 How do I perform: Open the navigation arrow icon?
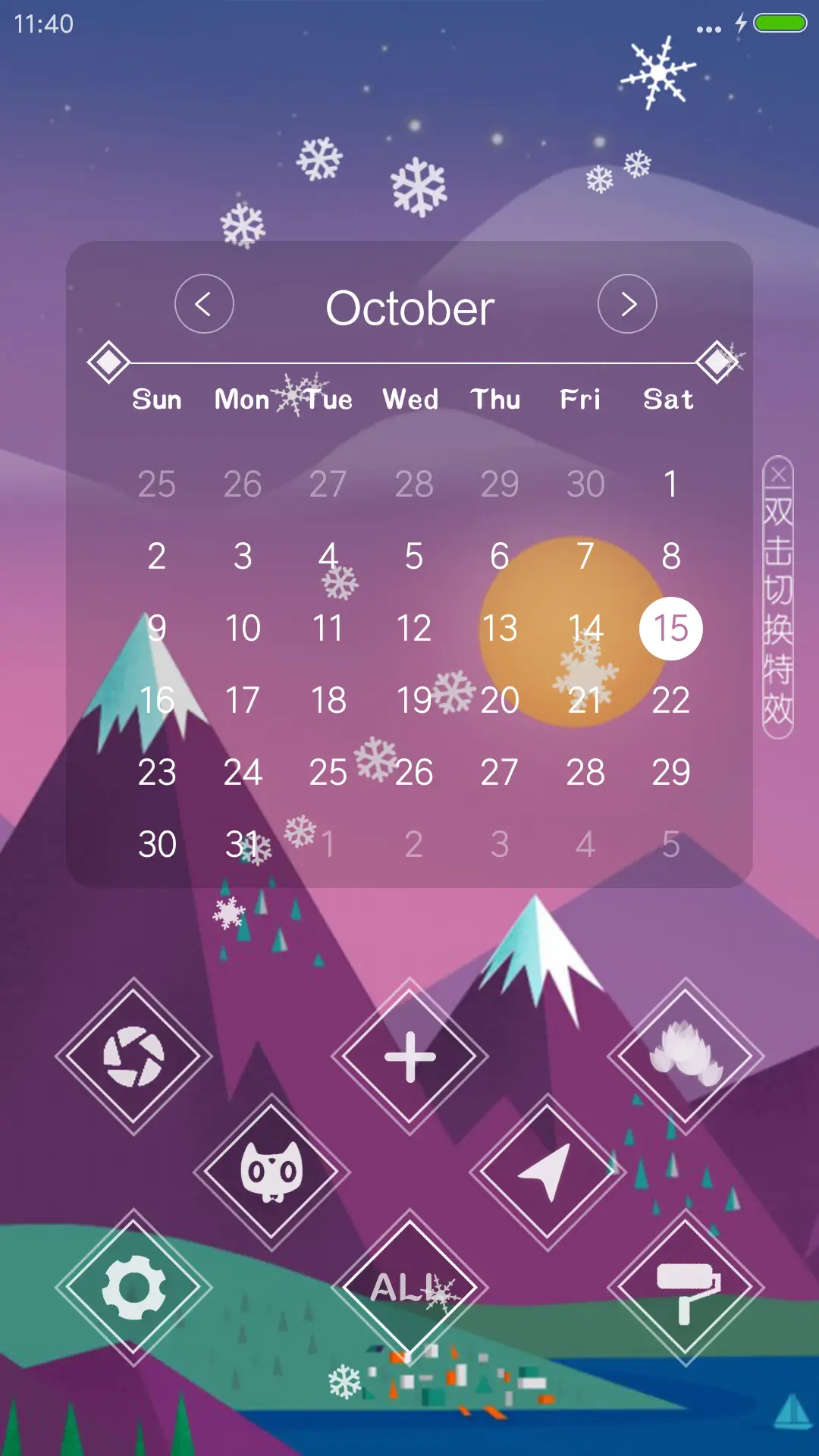tap(547, 1172)
